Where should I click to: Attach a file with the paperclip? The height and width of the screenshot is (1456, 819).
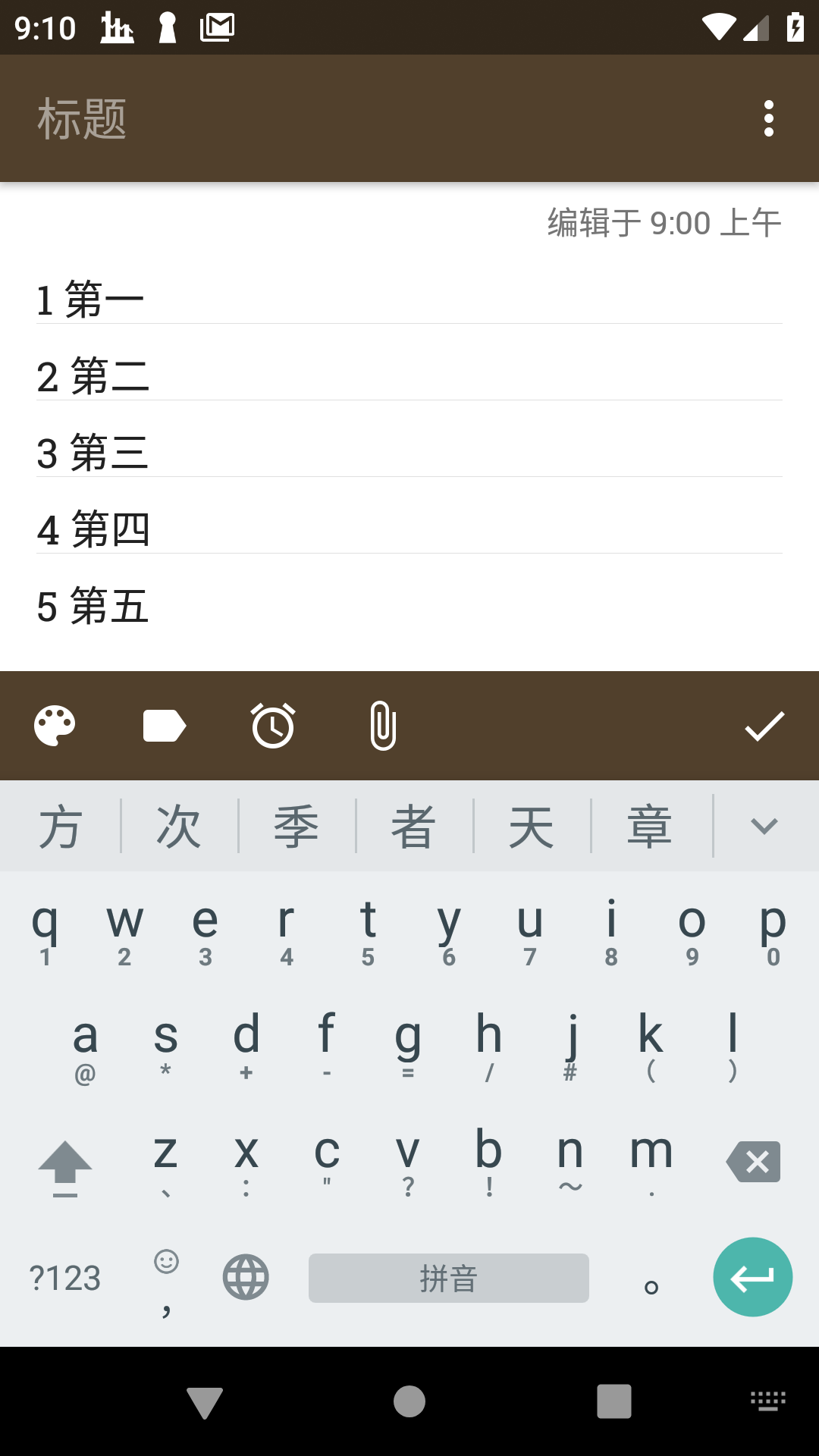point(383,726)
